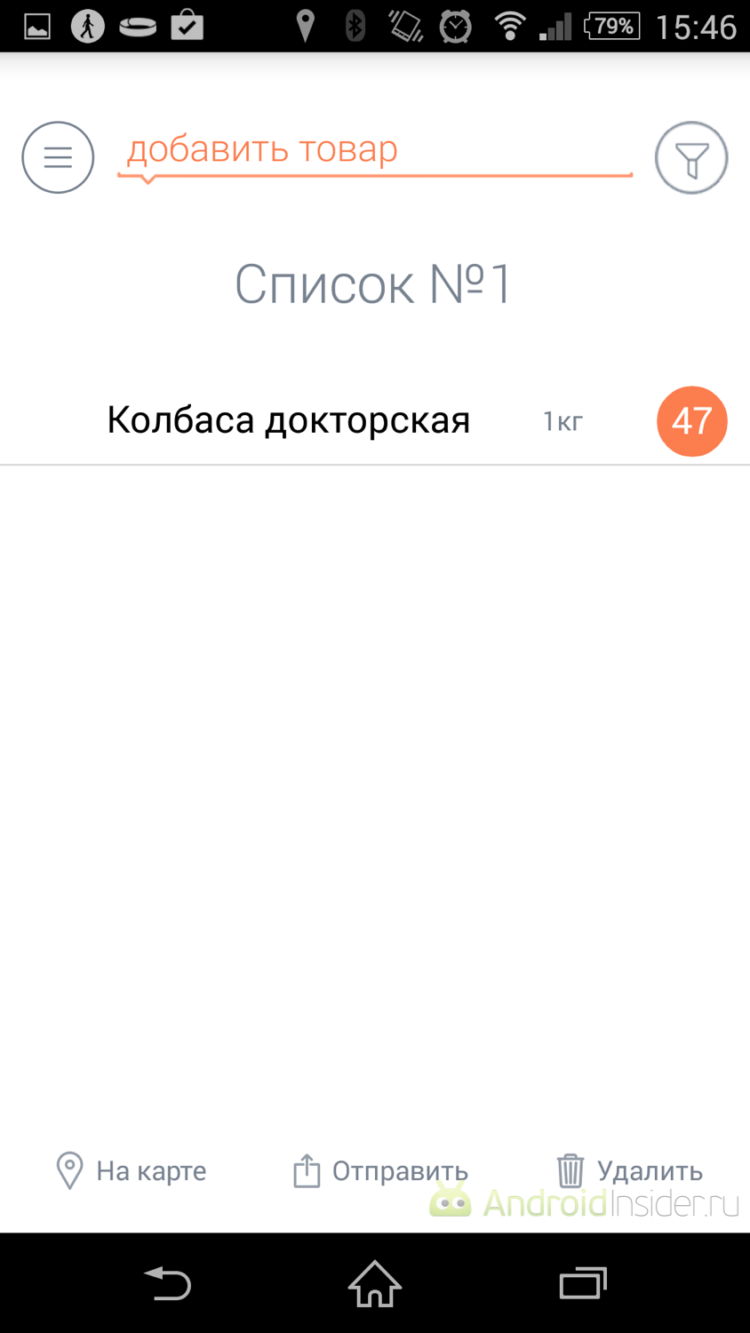
Task: Select the map pin icon beside На карте
Action: (x=68, y=1171)
